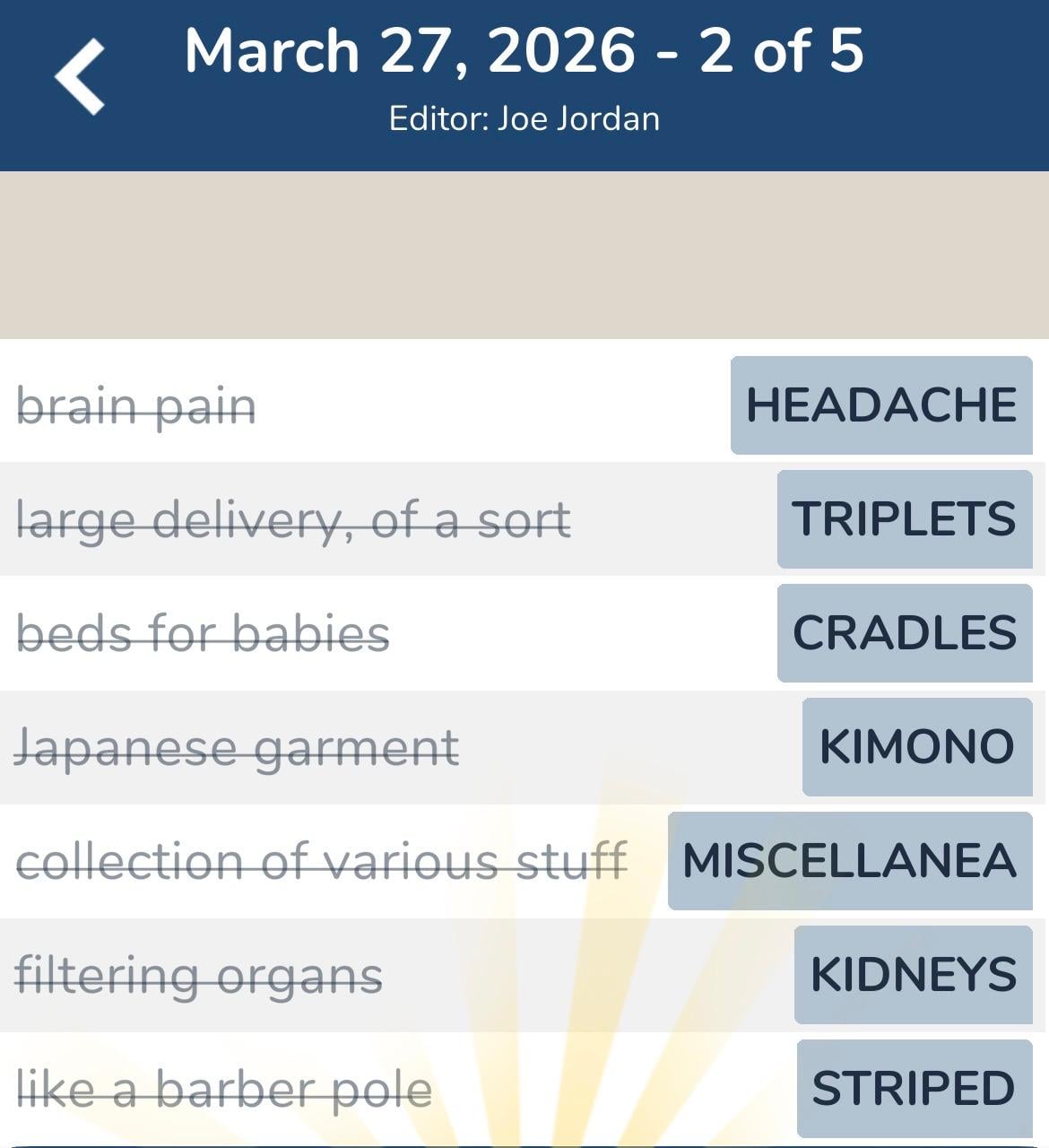Select the KIDNEYS answer tile
The height and width of the screenshot is (1148, 1049).
coord(911,975)
